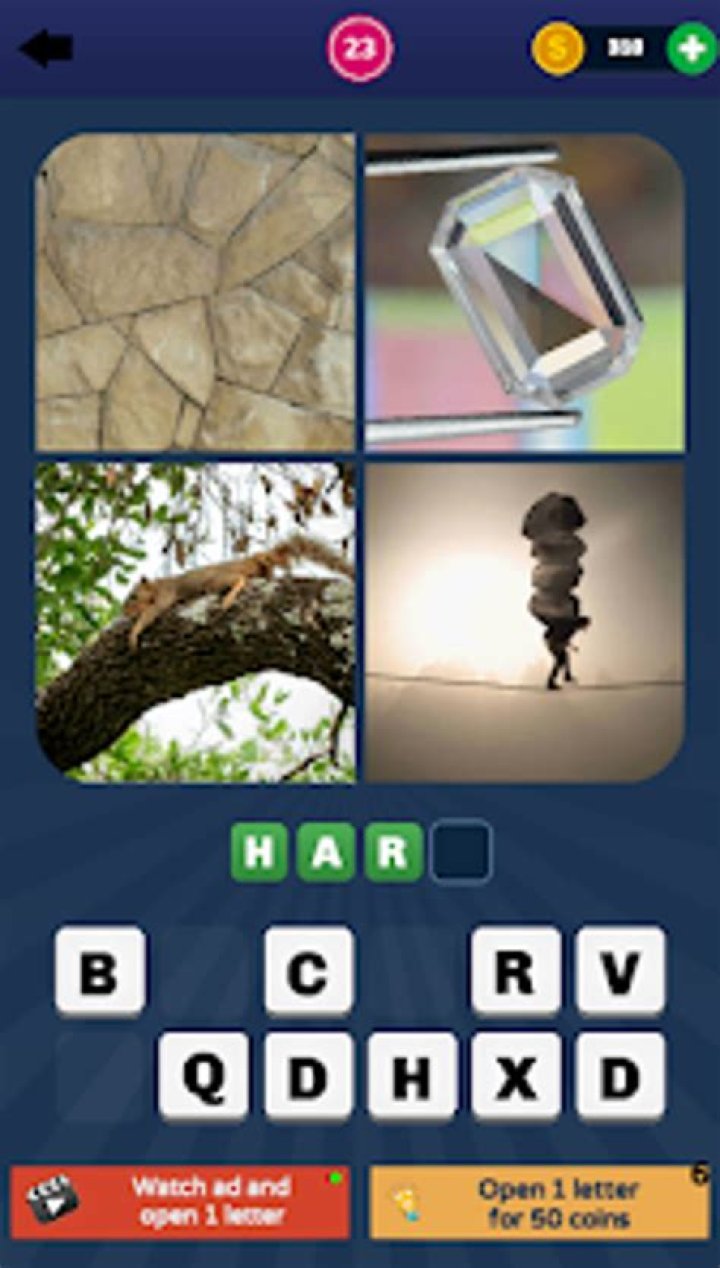Open 1 letter for 50 coins

(x=540, y=1203)
